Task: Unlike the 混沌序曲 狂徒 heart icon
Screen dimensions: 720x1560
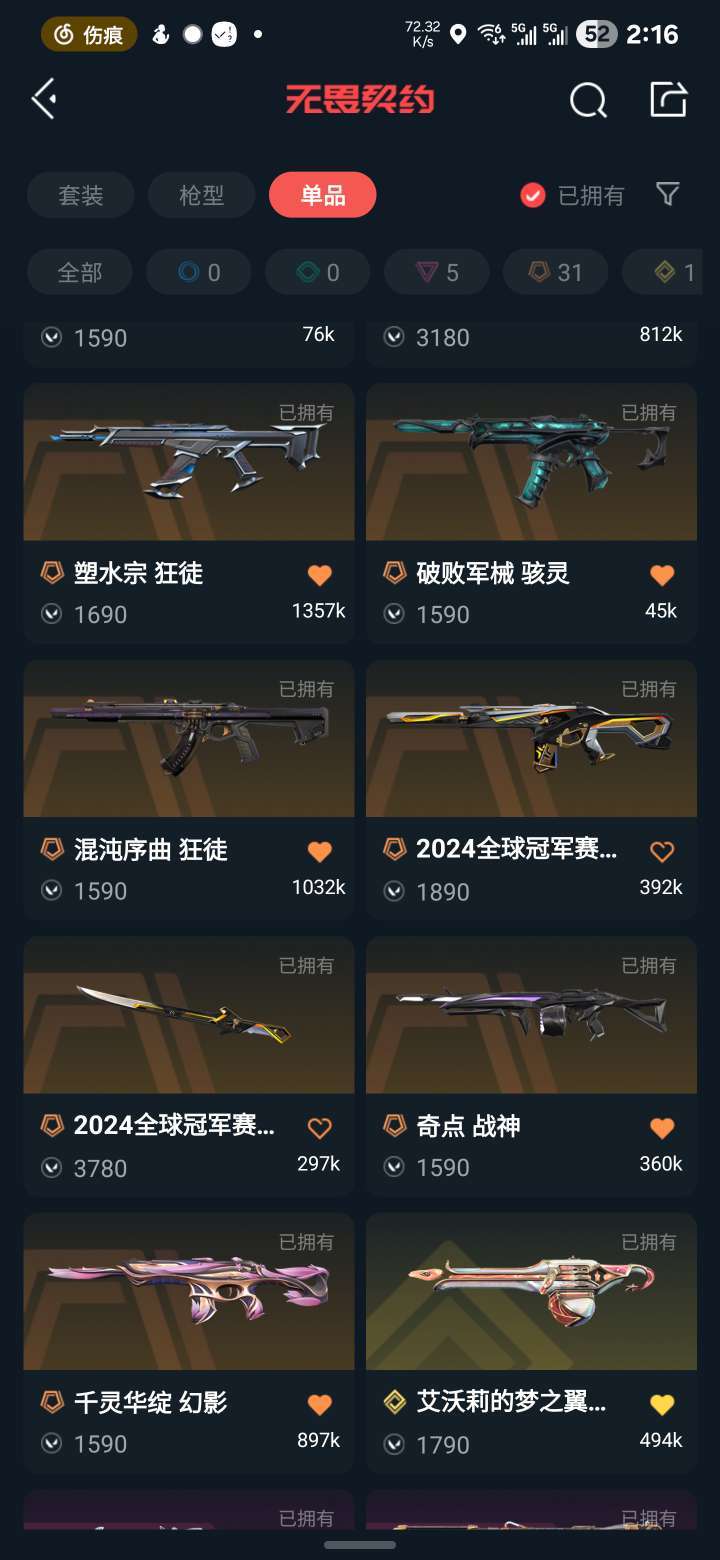Action: point(319,851)
